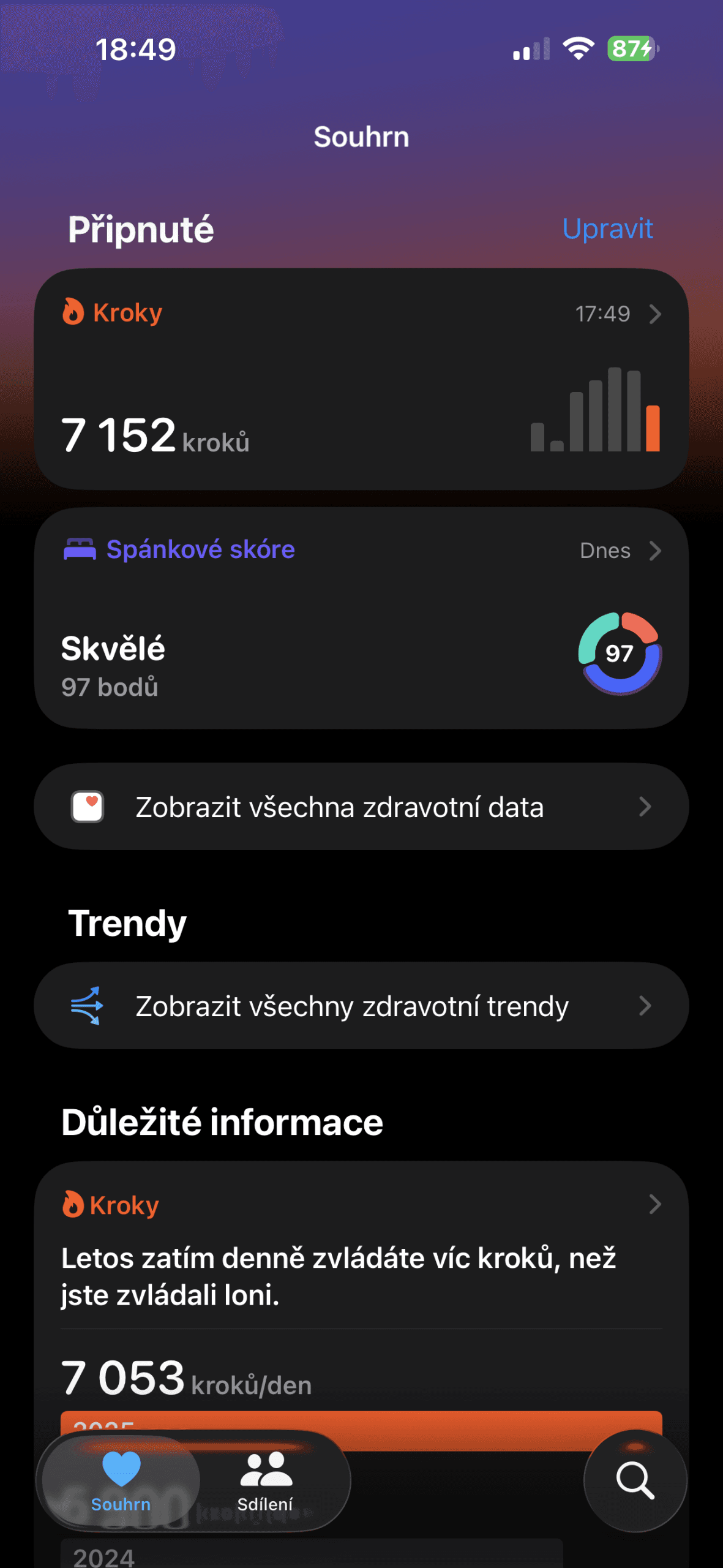Viewport: 723px width, 1568px height.
Task: Tap the orange bar in the steps chart
Action: (x=653, y=429)
